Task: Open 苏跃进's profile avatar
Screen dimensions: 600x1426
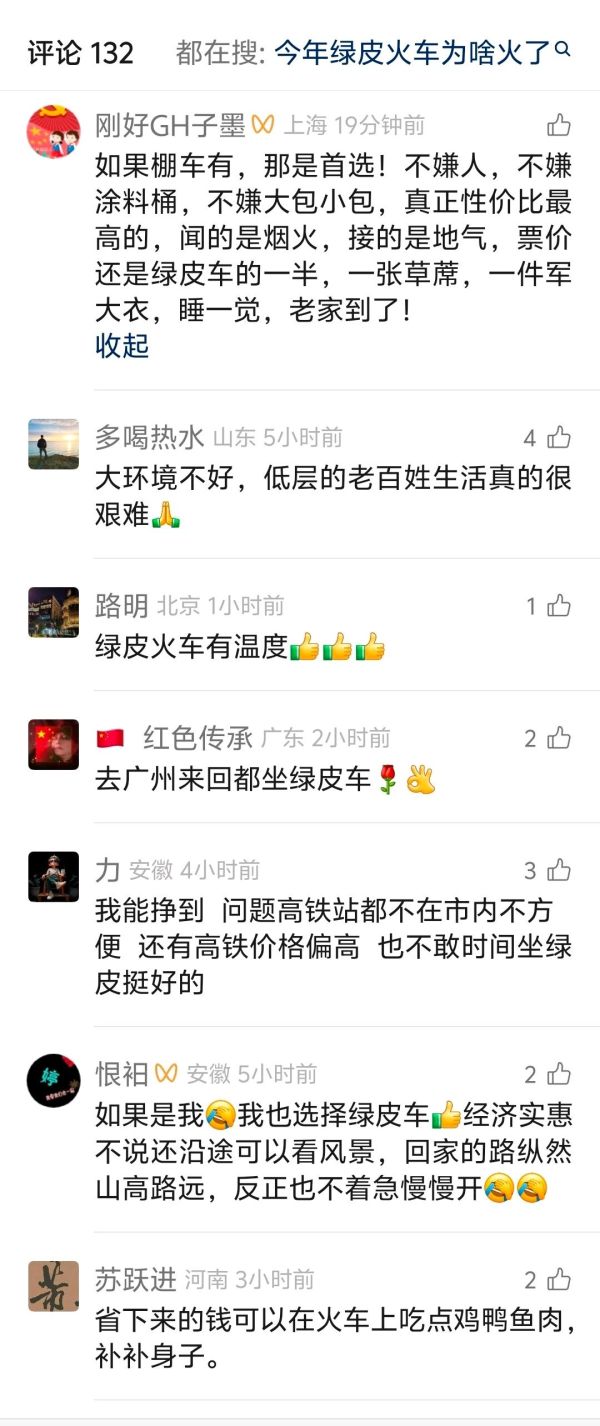Action: (x=53, y=1286)
